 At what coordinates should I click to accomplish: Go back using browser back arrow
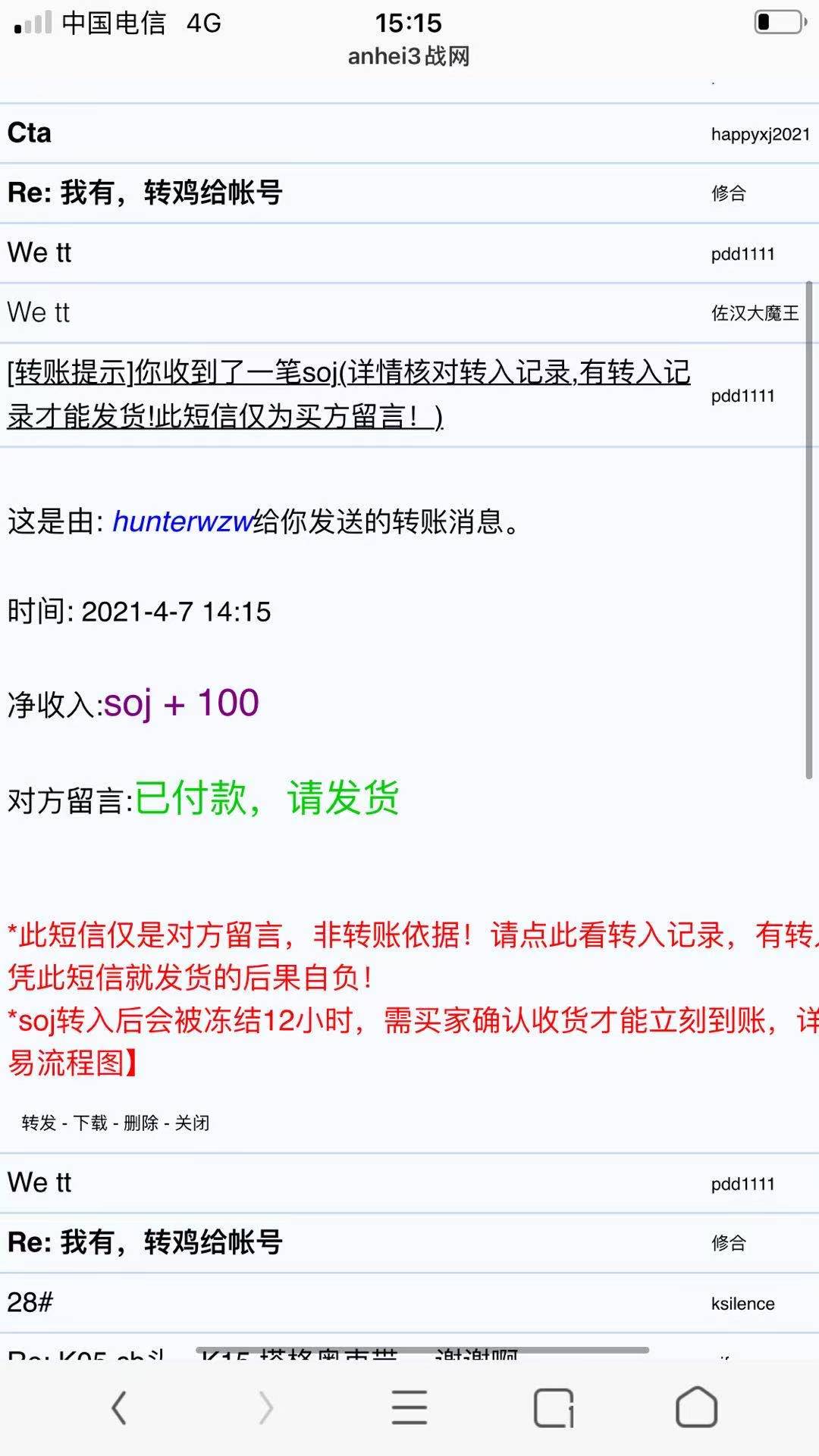[119, 1408]
